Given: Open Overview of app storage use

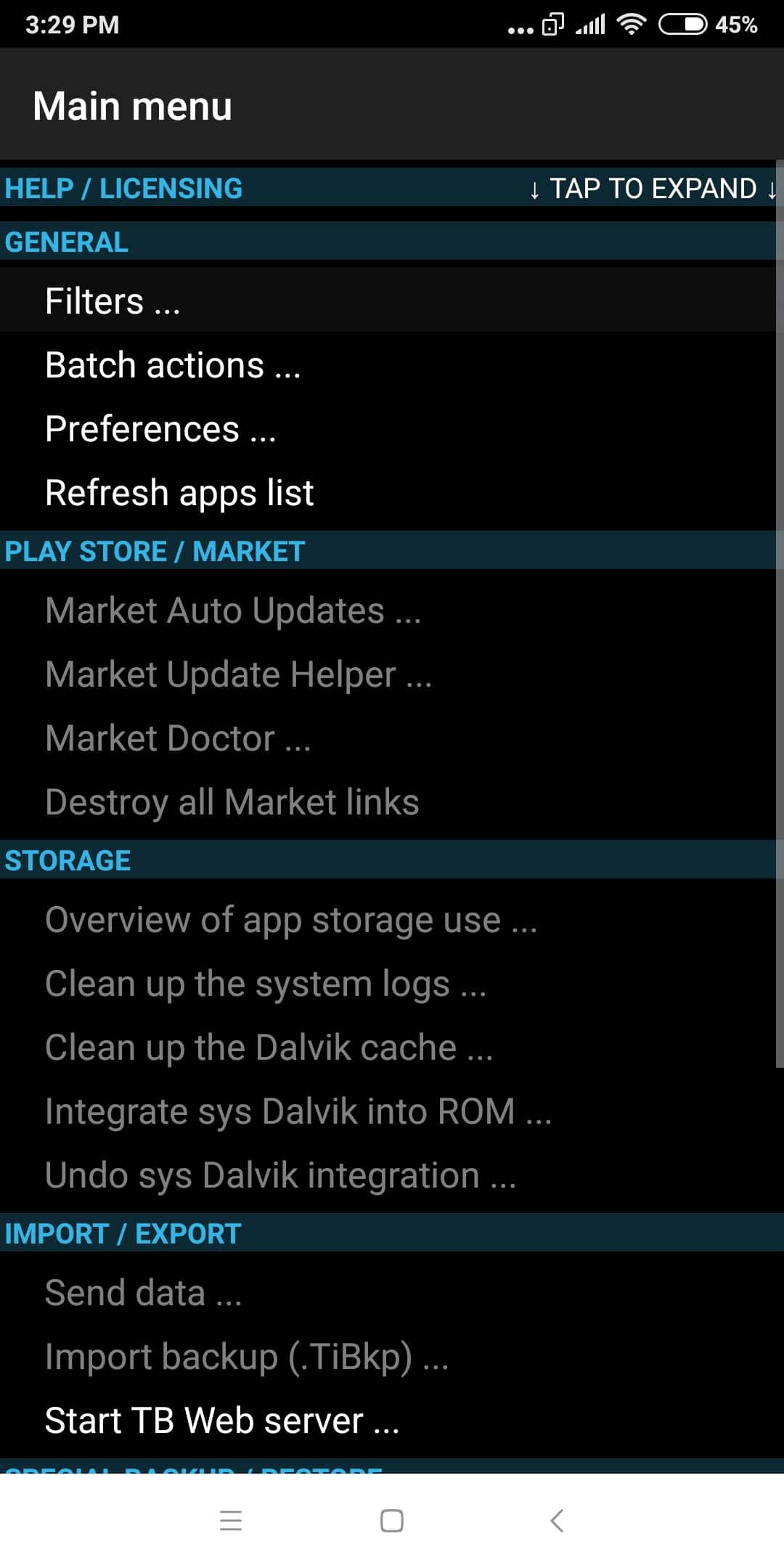Looking at the screenshot, I should point(392,919).
